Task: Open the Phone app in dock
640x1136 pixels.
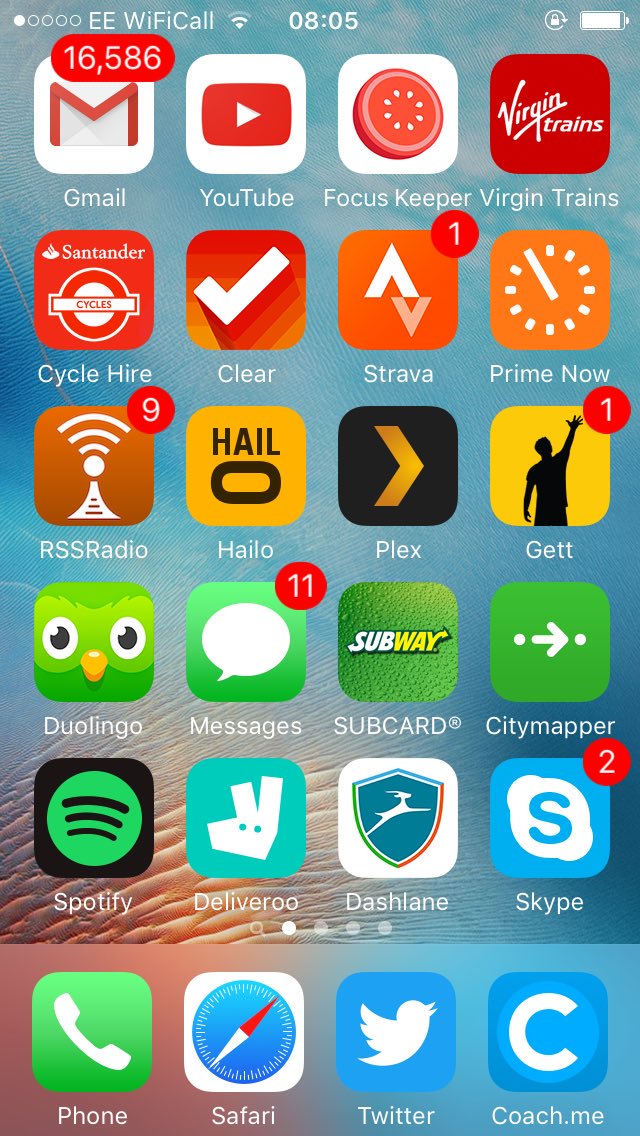Action: tap(92, 1033)
